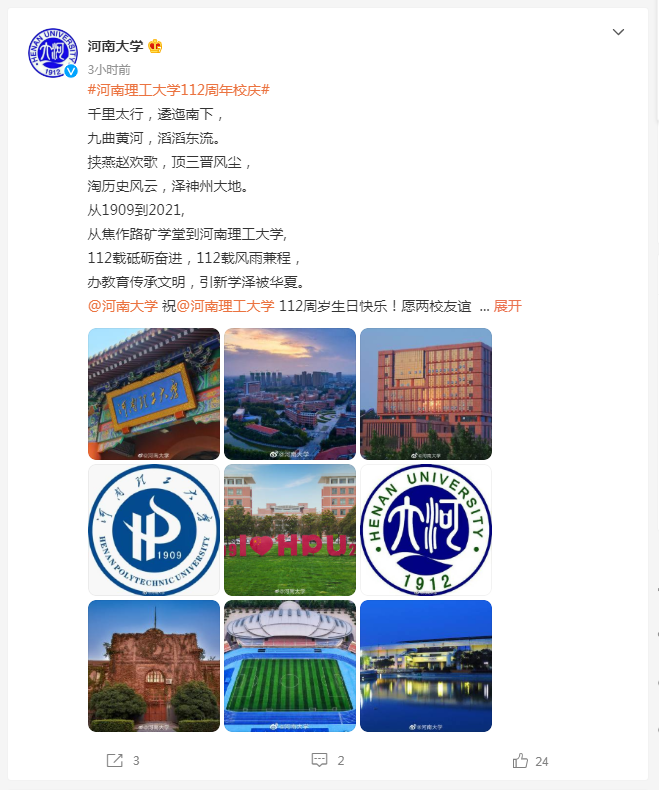View the red brick building photo

(426, 394)
